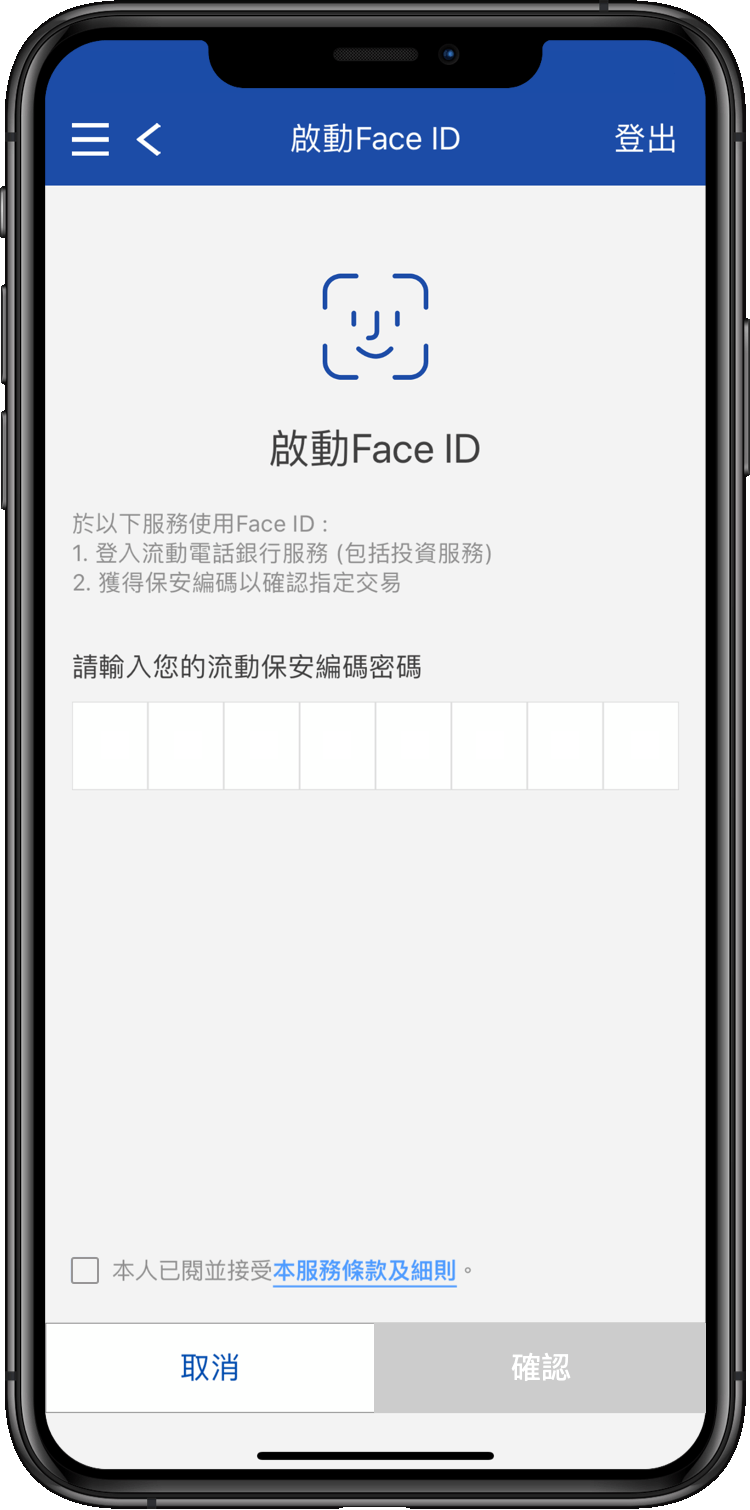Viewport: 750px width, 1510px height.
Task: Tap 確認 to confirm
Action: click(540, 1367)
